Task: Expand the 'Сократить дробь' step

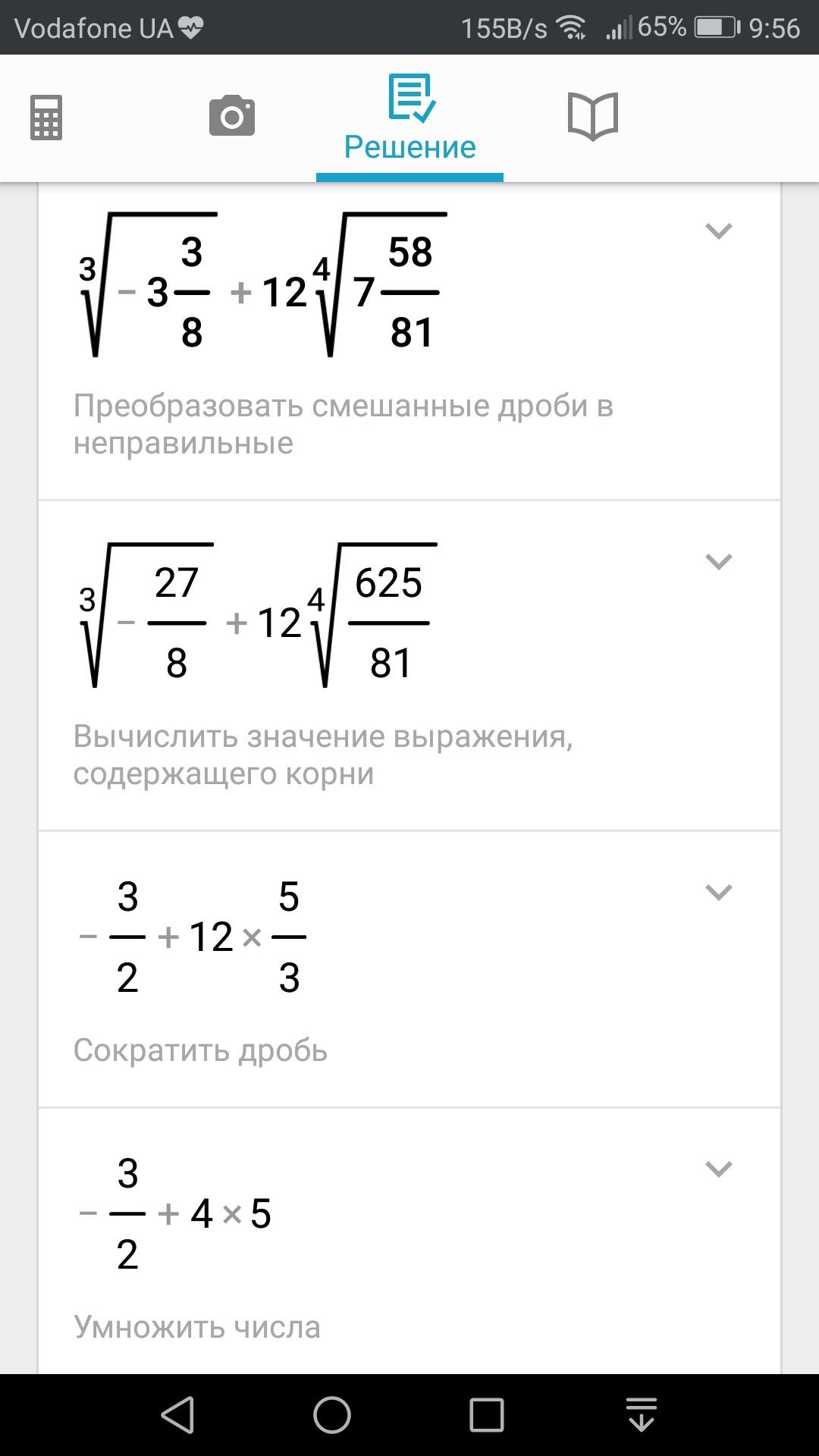Action: 718,892
